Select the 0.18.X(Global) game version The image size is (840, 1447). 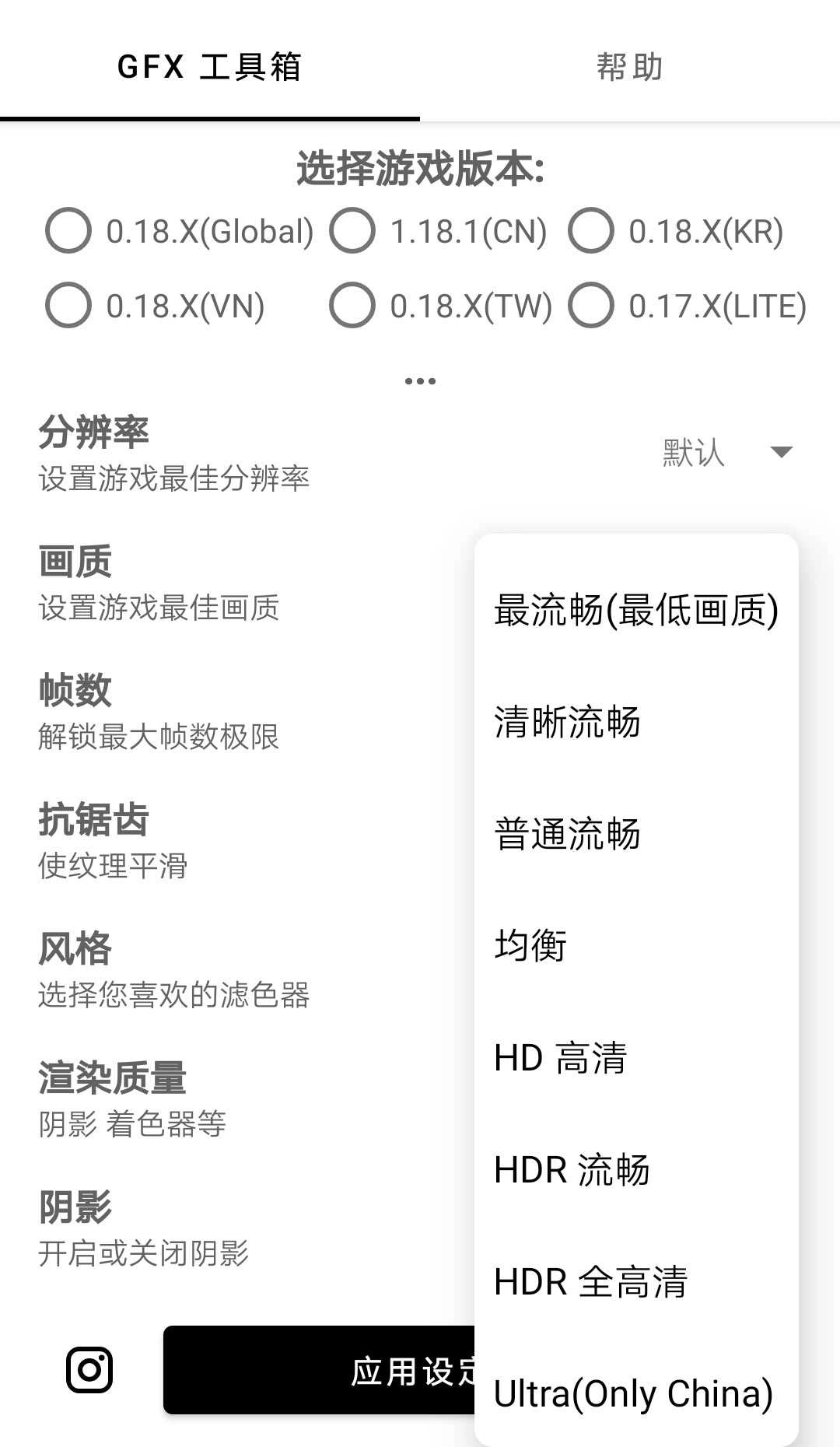pyautogui.click(x=68, y=231)
